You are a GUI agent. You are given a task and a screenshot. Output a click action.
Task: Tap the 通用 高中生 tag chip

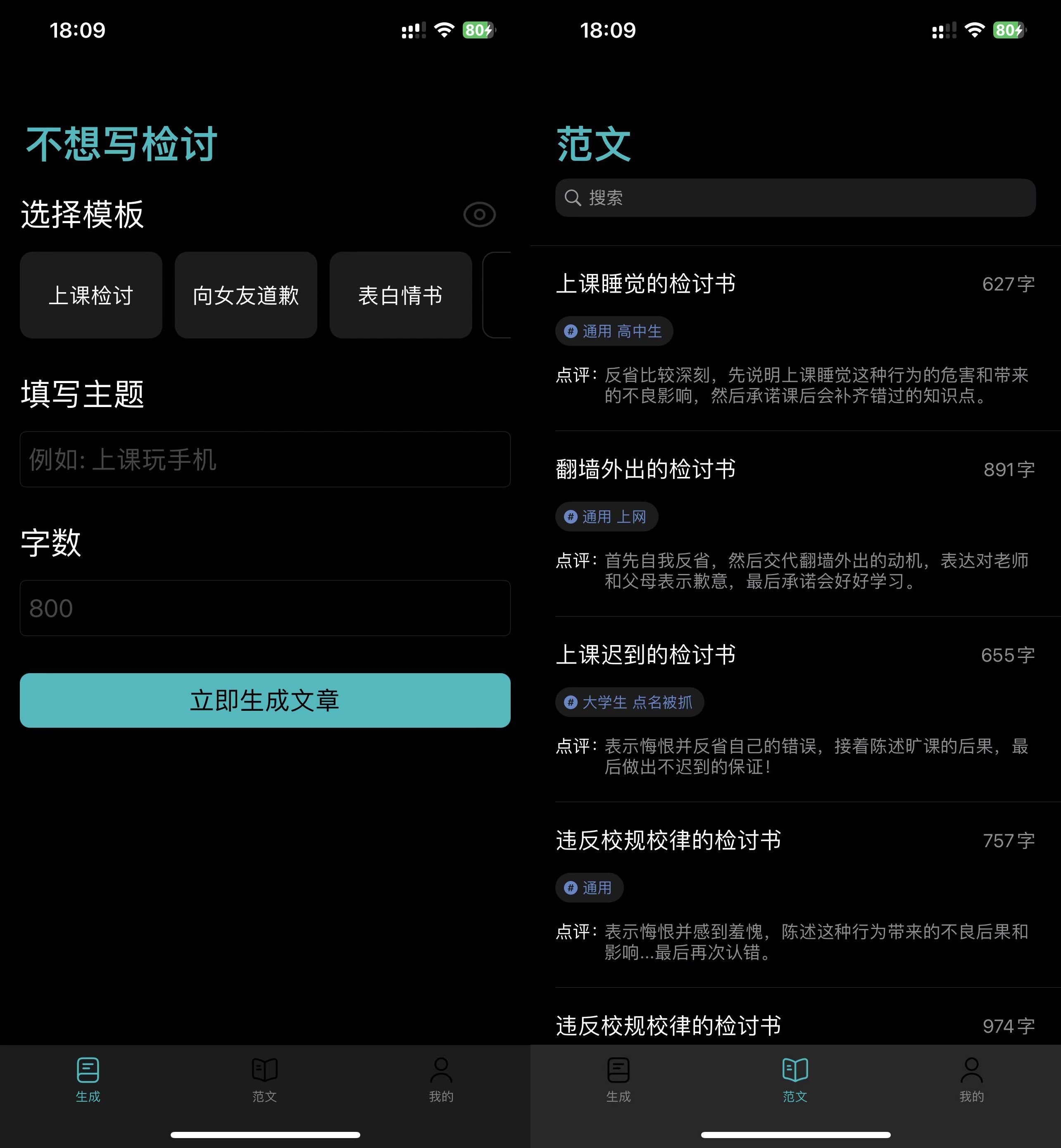(x=614, y=331)
